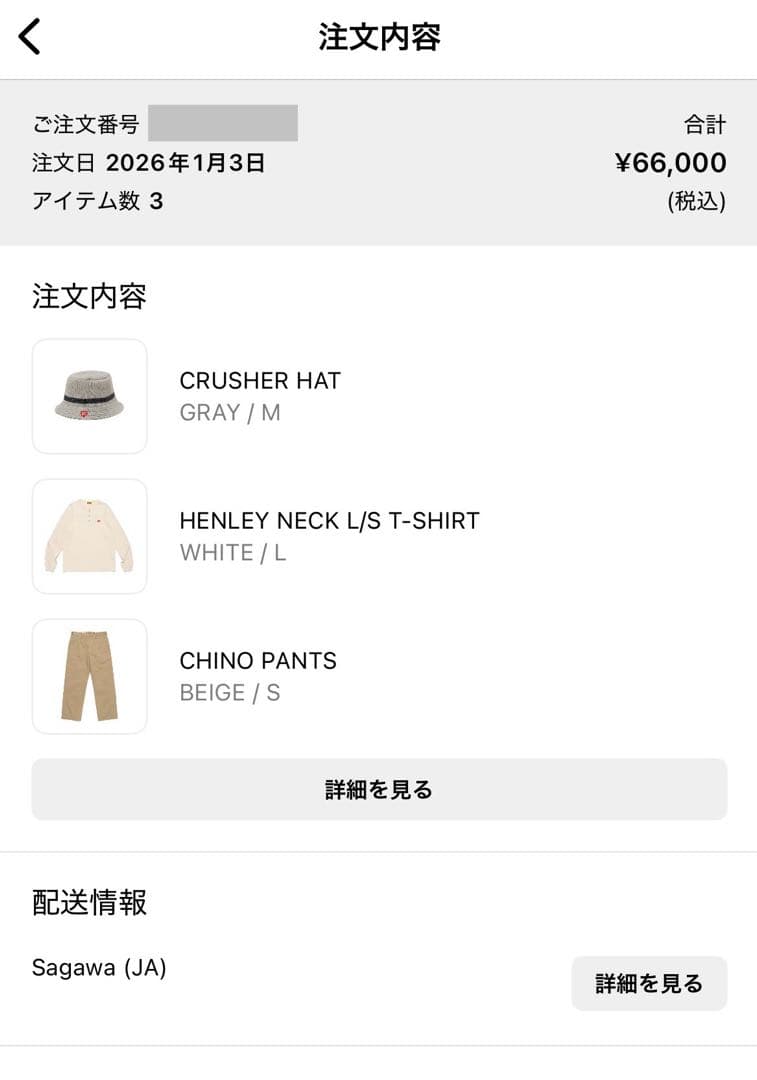Open the Sagawa (JA) carrier entry

tap(98, 968)
